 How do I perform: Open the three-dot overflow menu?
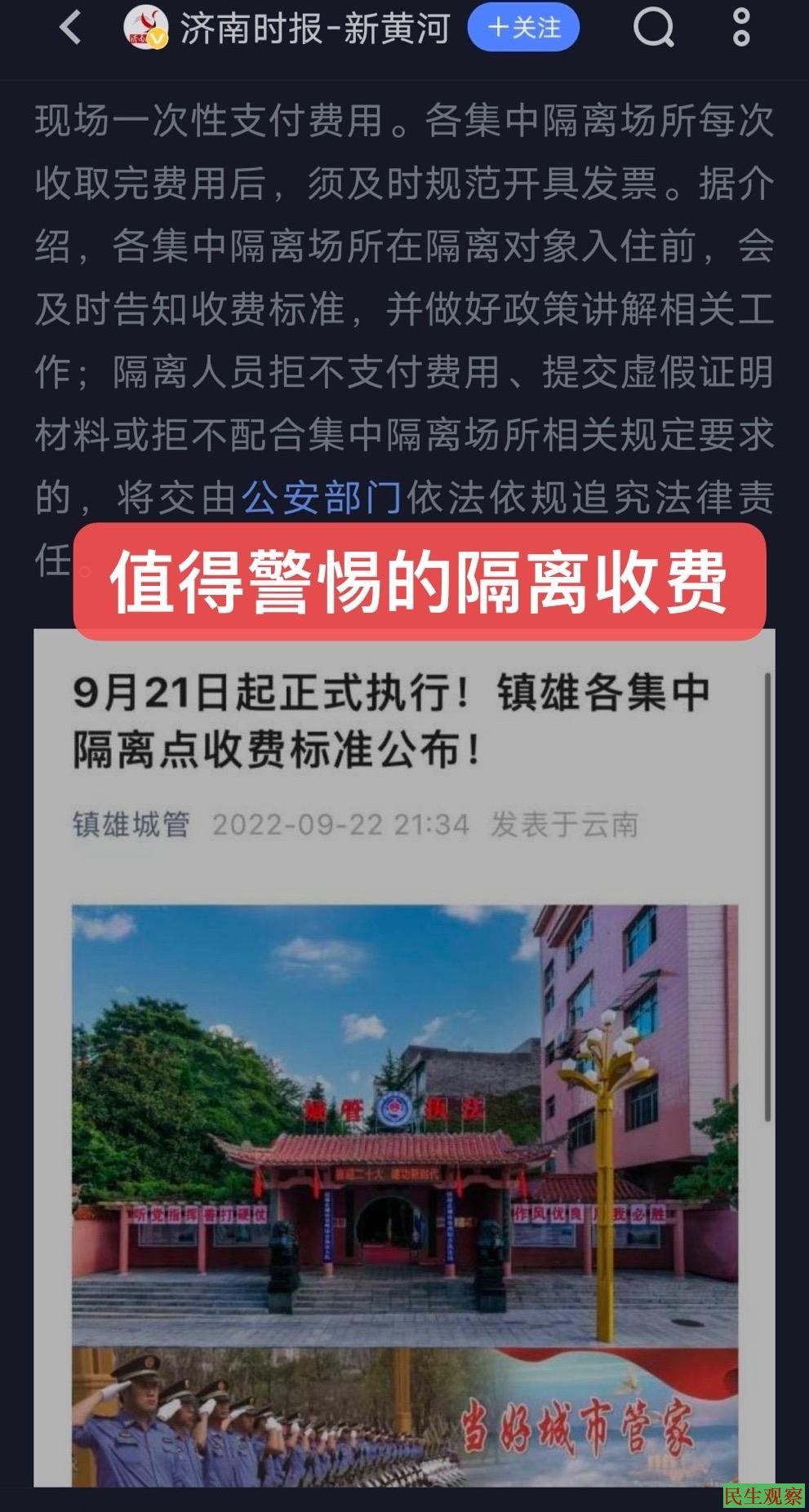point(741,28)
